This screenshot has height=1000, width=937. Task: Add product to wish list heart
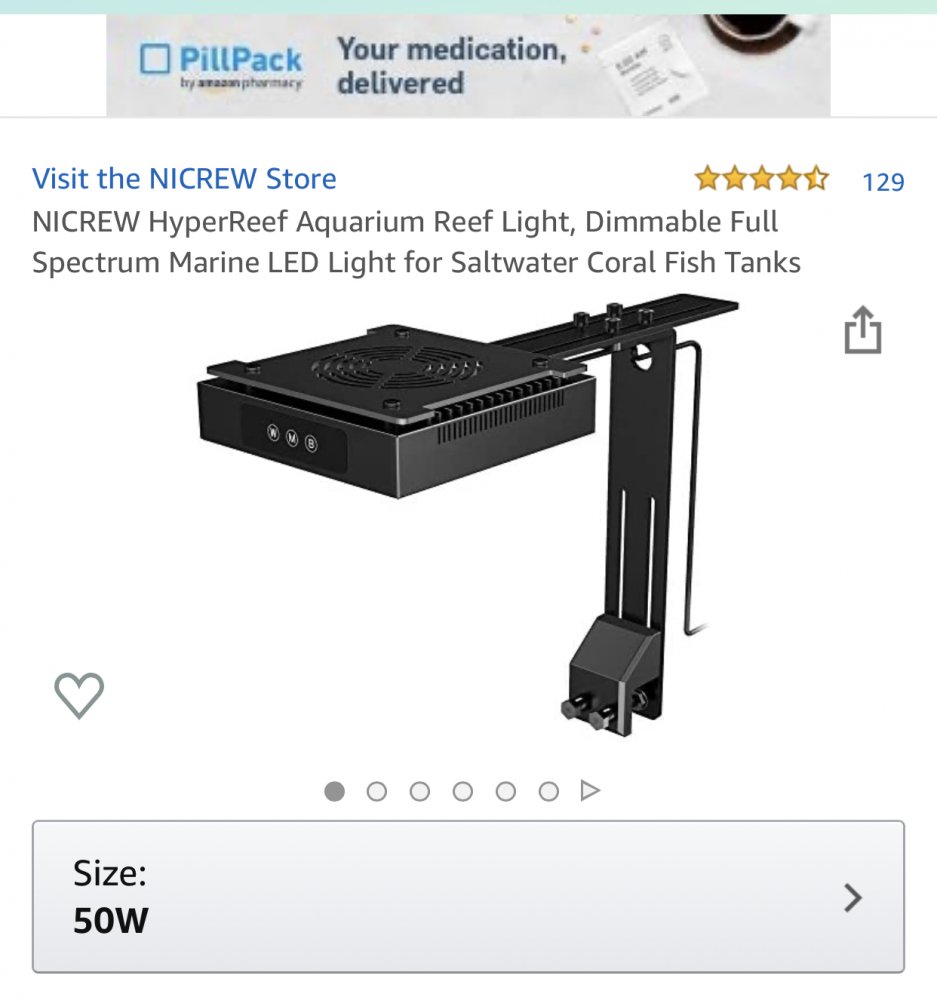[x=79, y=694]
